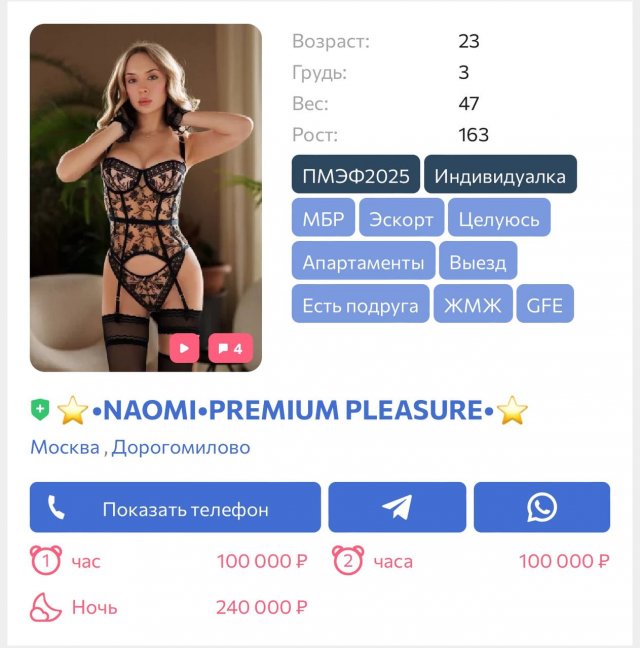Open the profile photo
The width and height of the screenshot is (640, 648).
(x=145, y=180)
